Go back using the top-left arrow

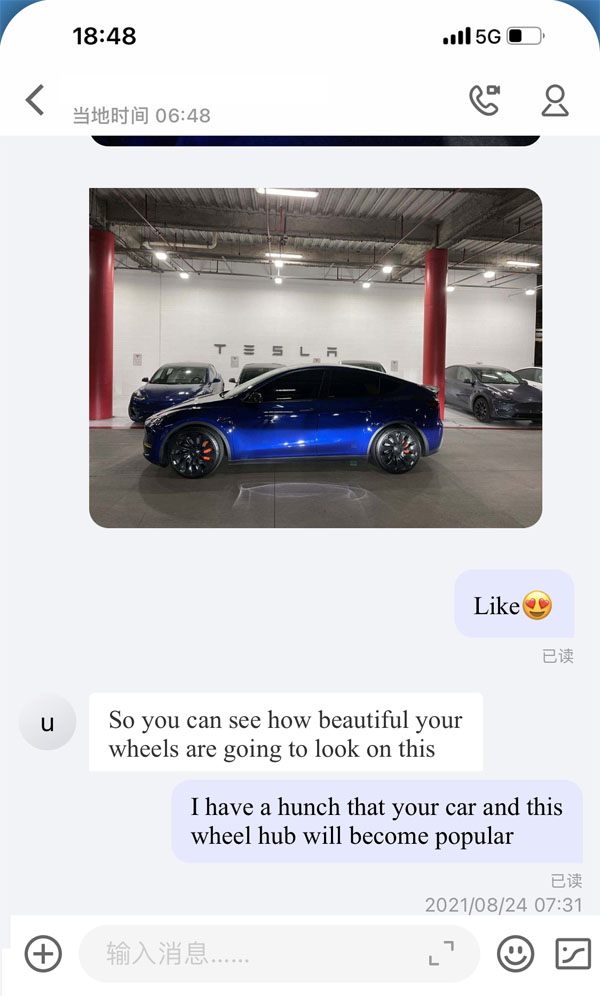pyautogui.click(x=35, y=100)
